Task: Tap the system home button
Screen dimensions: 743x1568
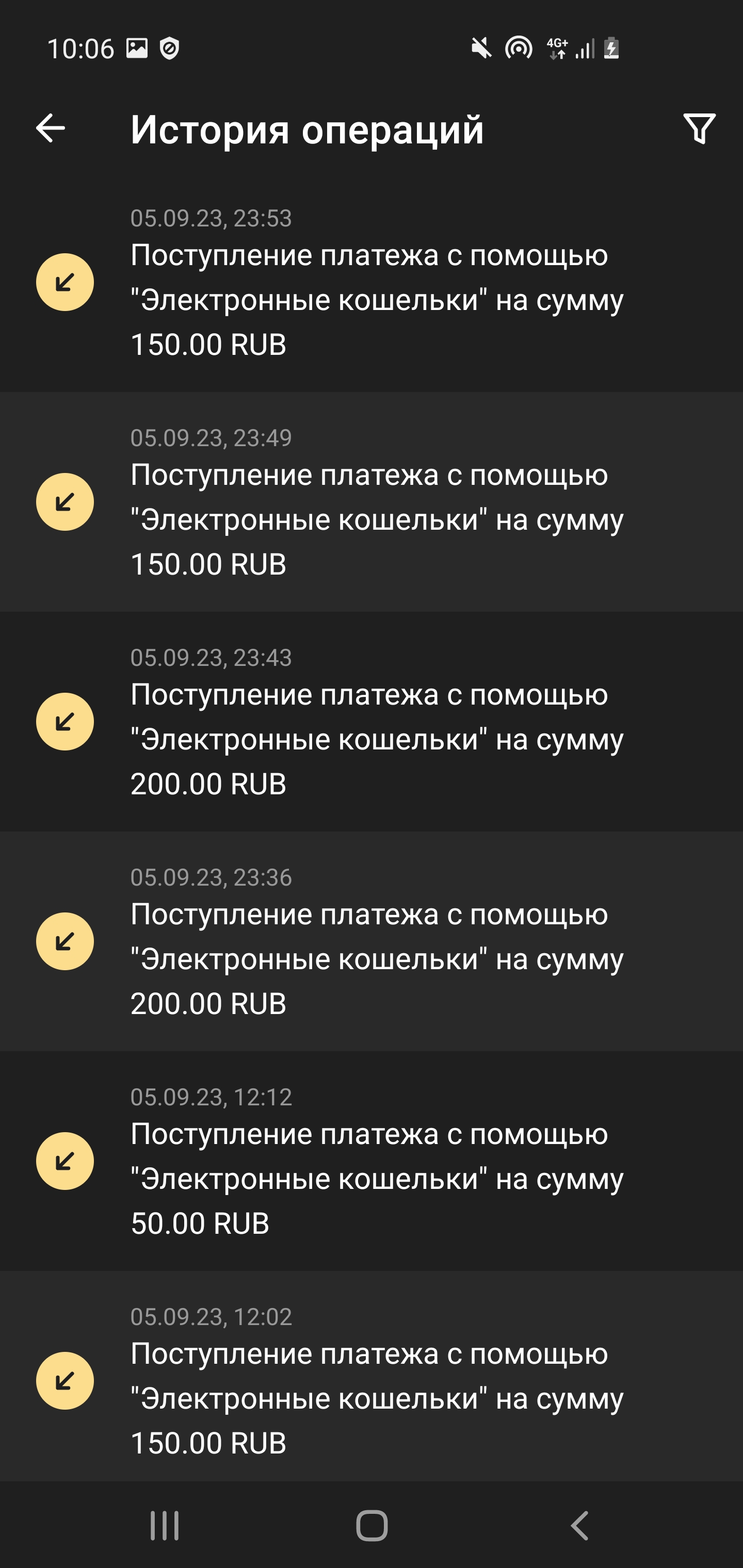Action: point(372,1525)
